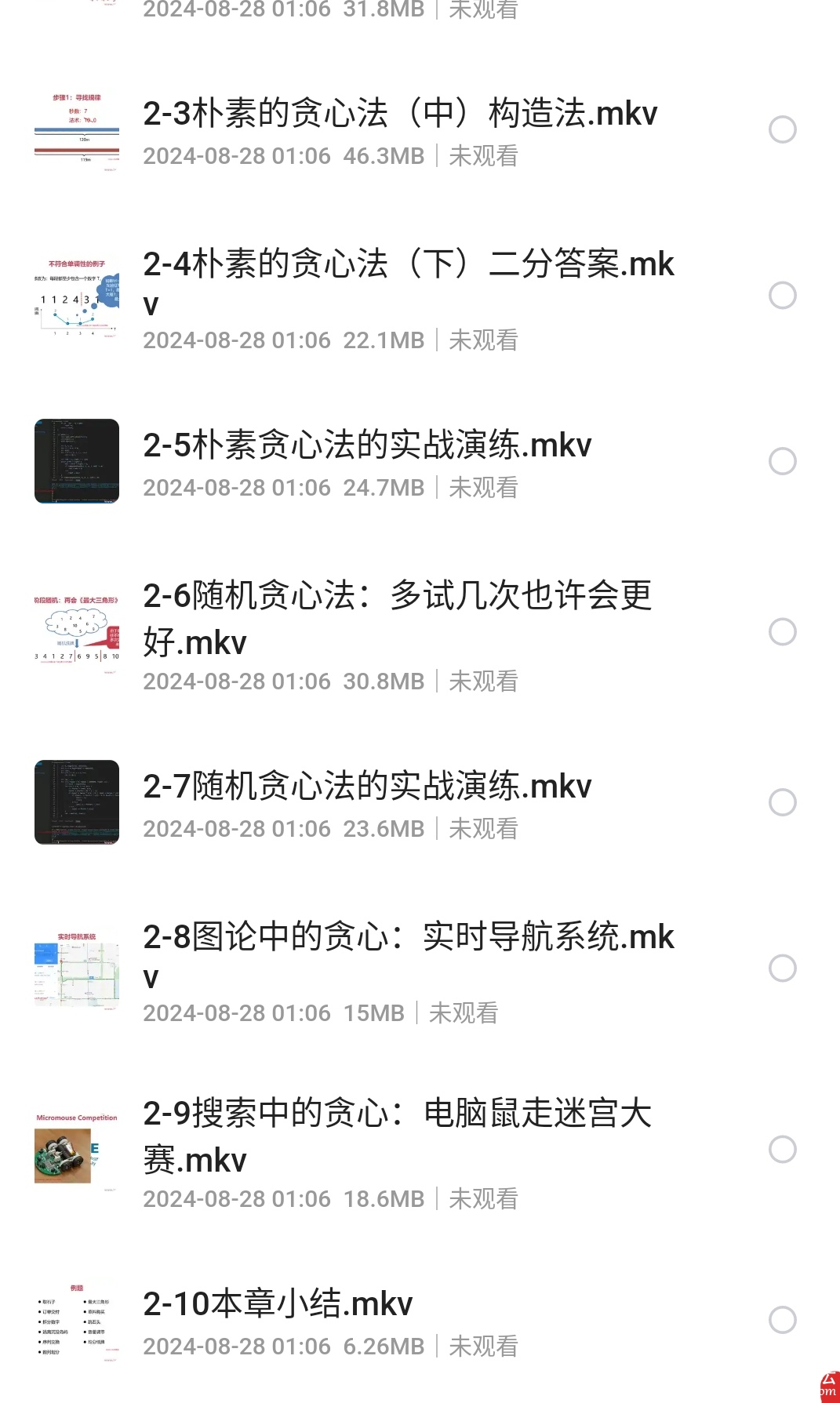Select the checkbox for 2-8图论中的贪心 video

point(782,968)
